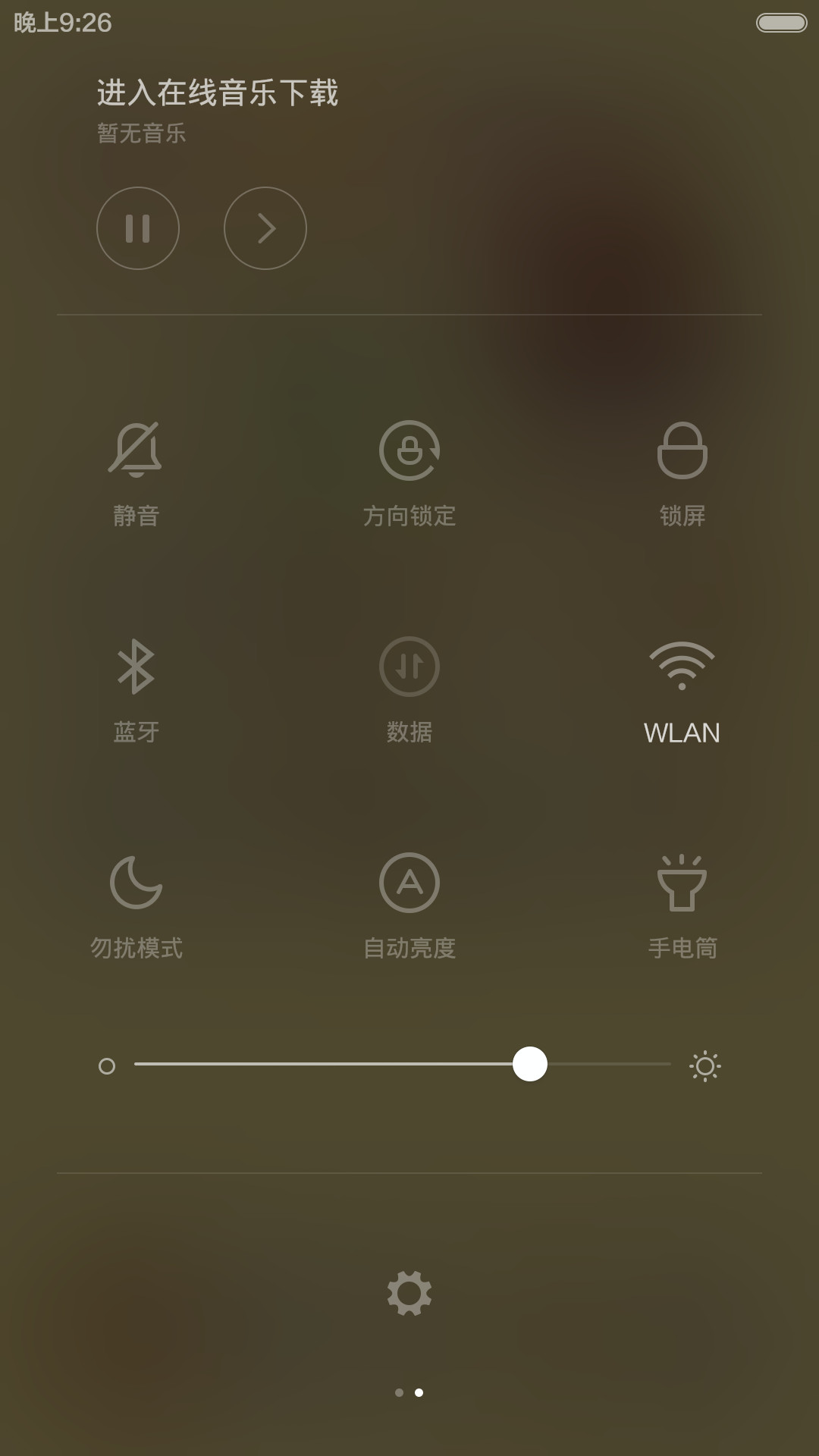The width and height of the screenshot is (819, 1456).
Task: Skip to the next track
Action: pyautogui.click(x=265, y=228)
